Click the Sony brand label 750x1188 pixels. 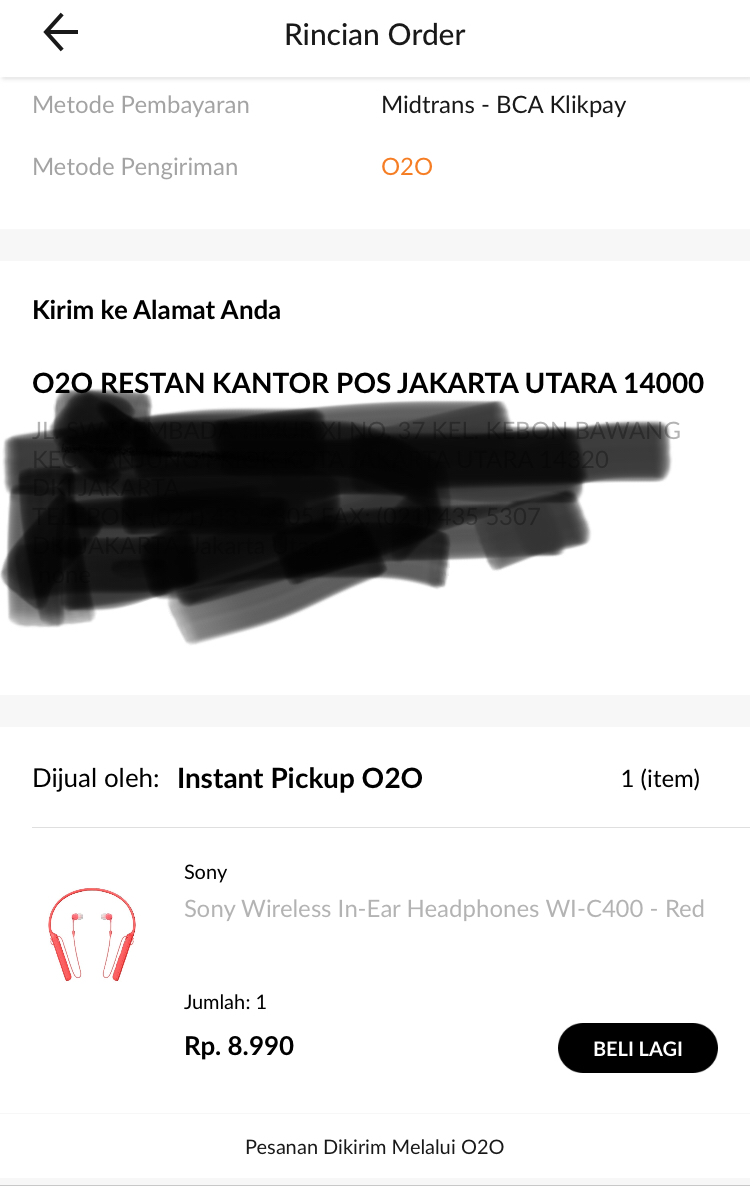(x=205, y=871)
